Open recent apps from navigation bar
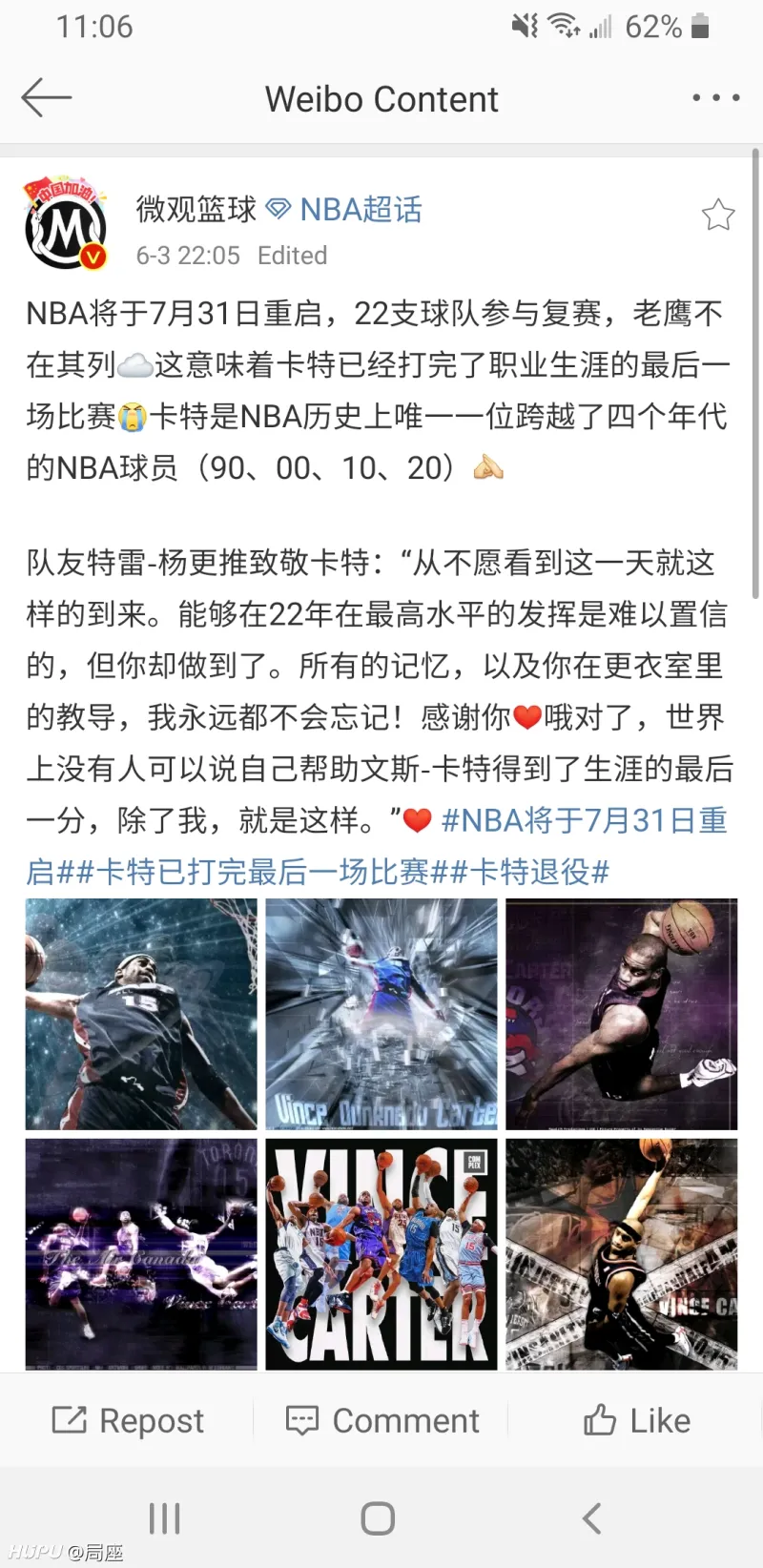763x1568 pixels. [164, 1517]
